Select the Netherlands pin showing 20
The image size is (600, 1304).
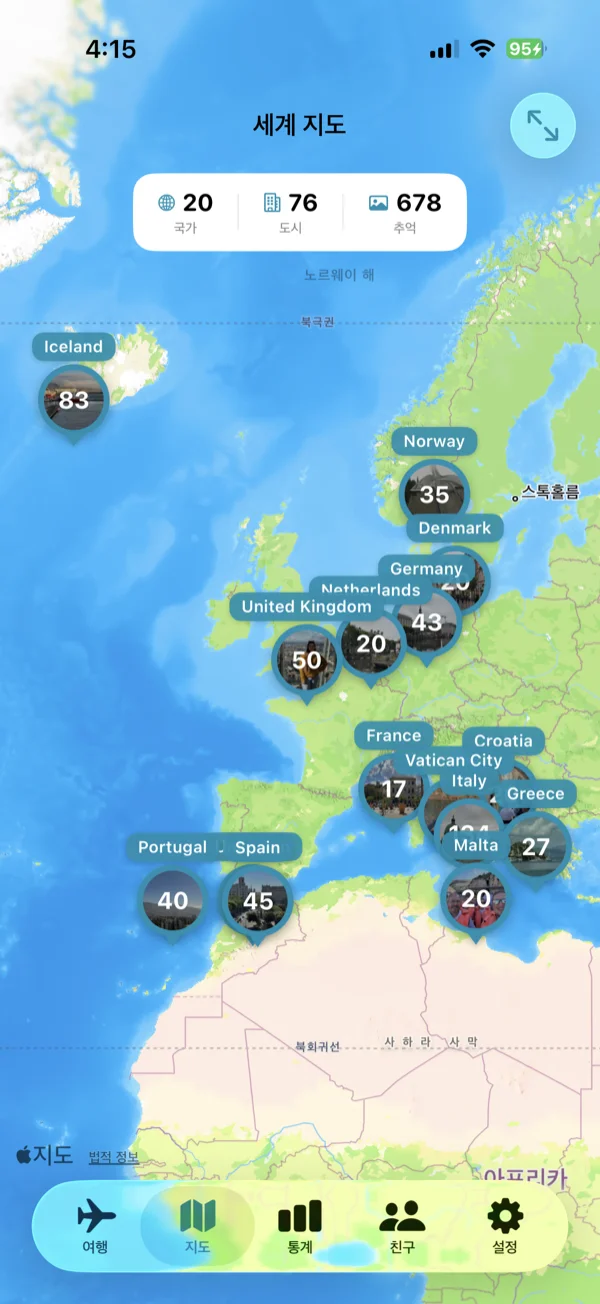[x=370, y=644]
